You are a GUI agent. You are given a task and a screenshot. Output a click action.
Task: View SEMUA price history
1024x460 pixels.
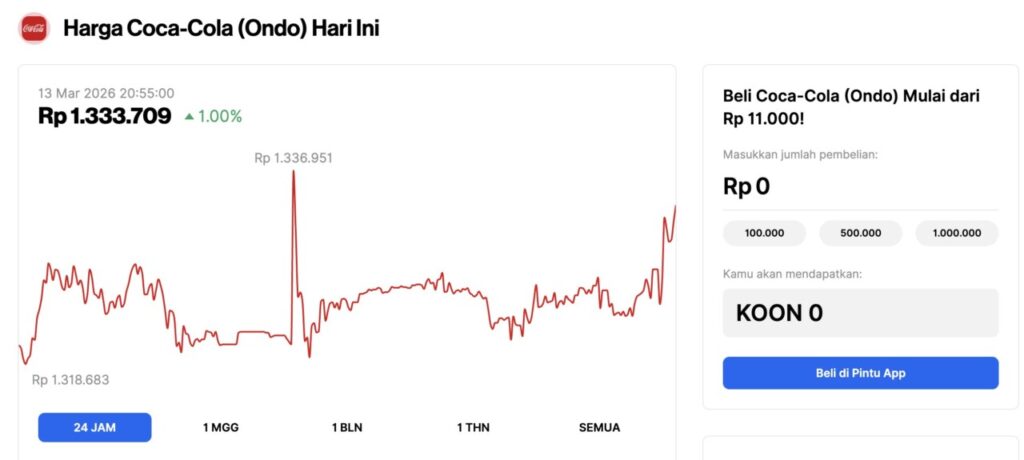click(599, 427)
